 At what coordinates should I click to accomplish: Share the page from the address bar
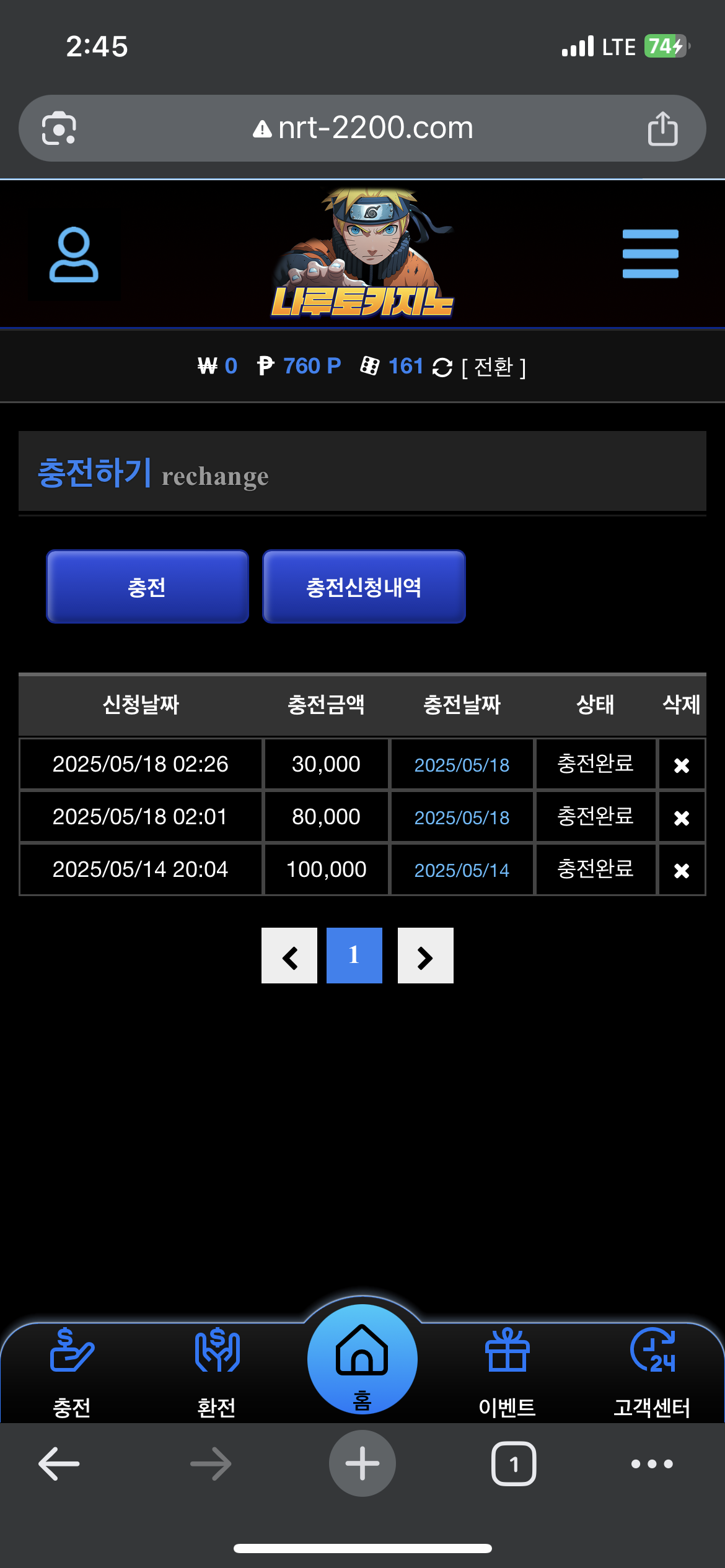[x=662, y=128]
